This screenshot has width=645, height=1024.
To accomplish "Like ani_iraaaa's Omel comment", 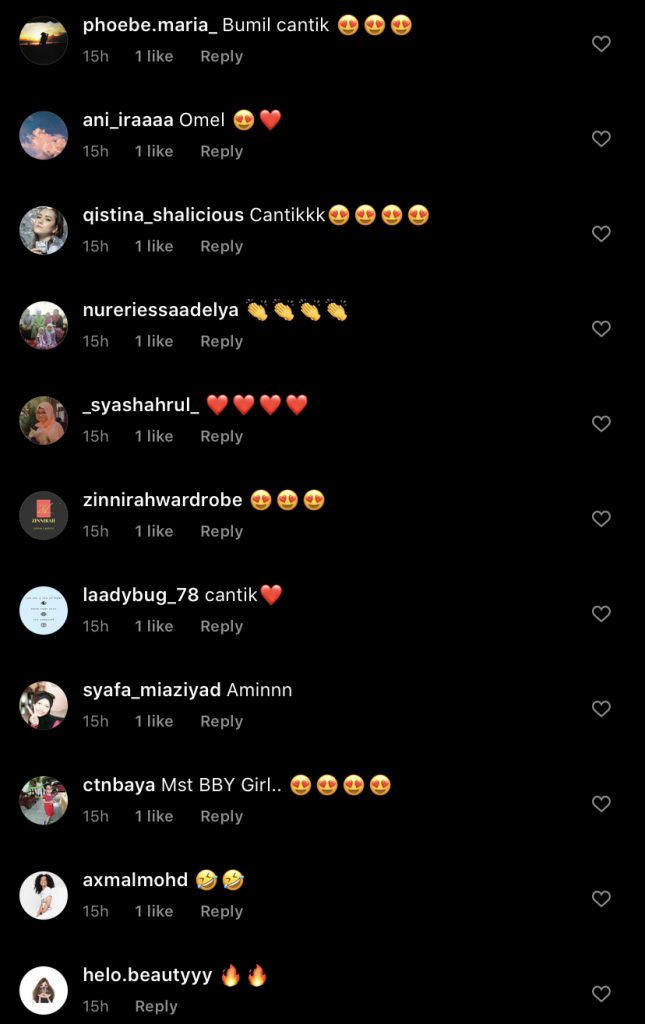I will (x=601, y=139).
